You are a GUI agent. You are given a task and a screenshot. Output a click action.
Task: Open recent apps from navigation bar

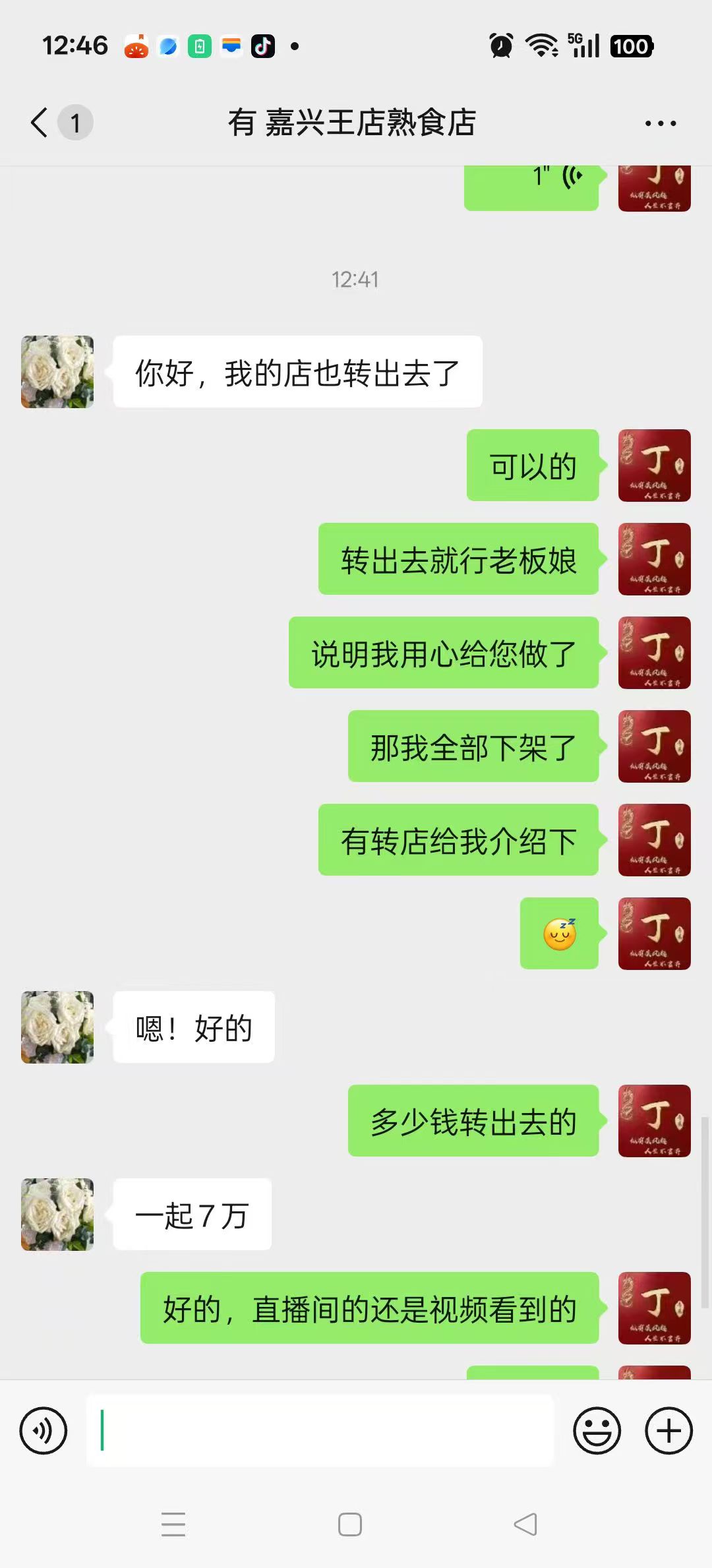click(x=173, y=1524)
